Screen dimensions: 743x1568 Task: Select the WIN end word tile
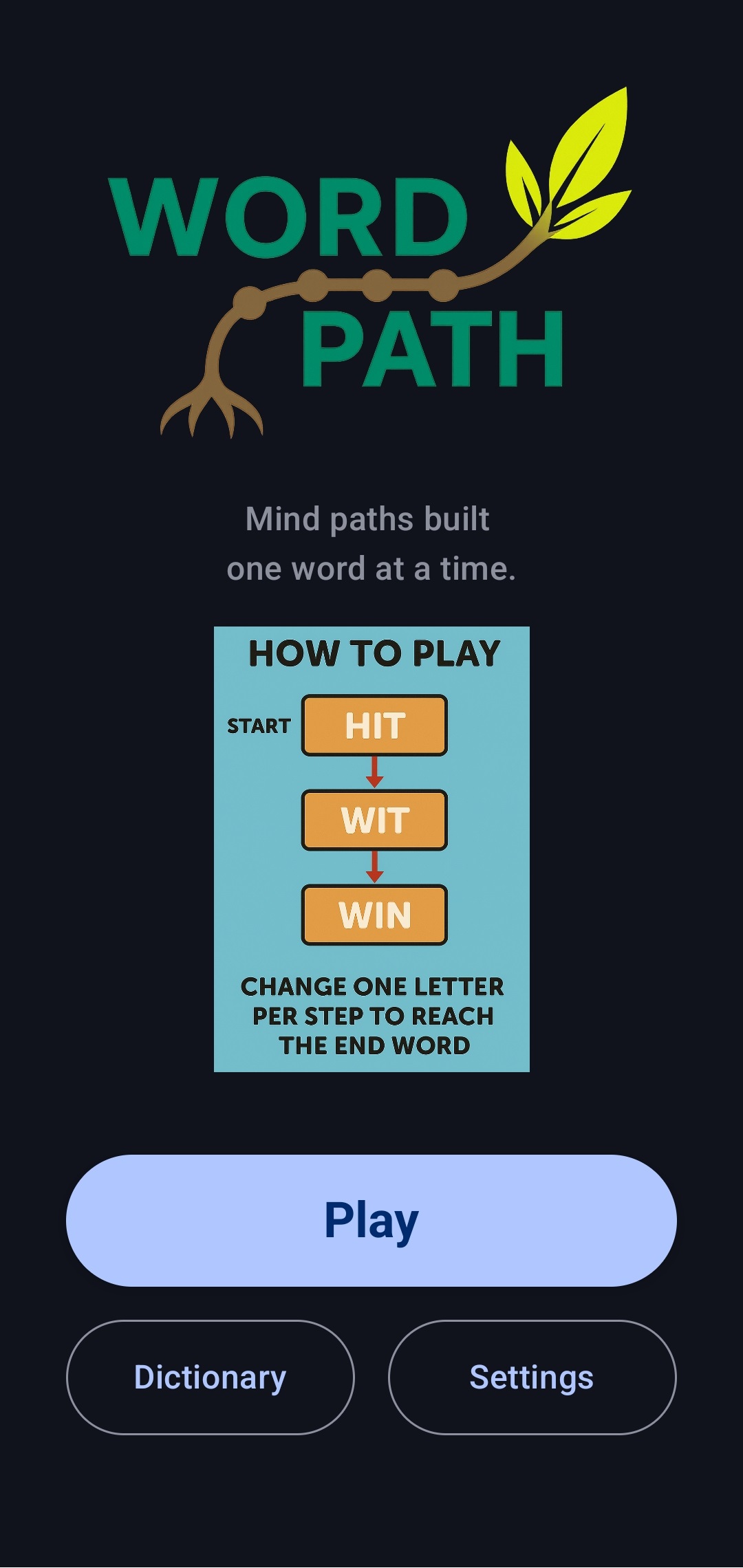(x=374, y=915)
